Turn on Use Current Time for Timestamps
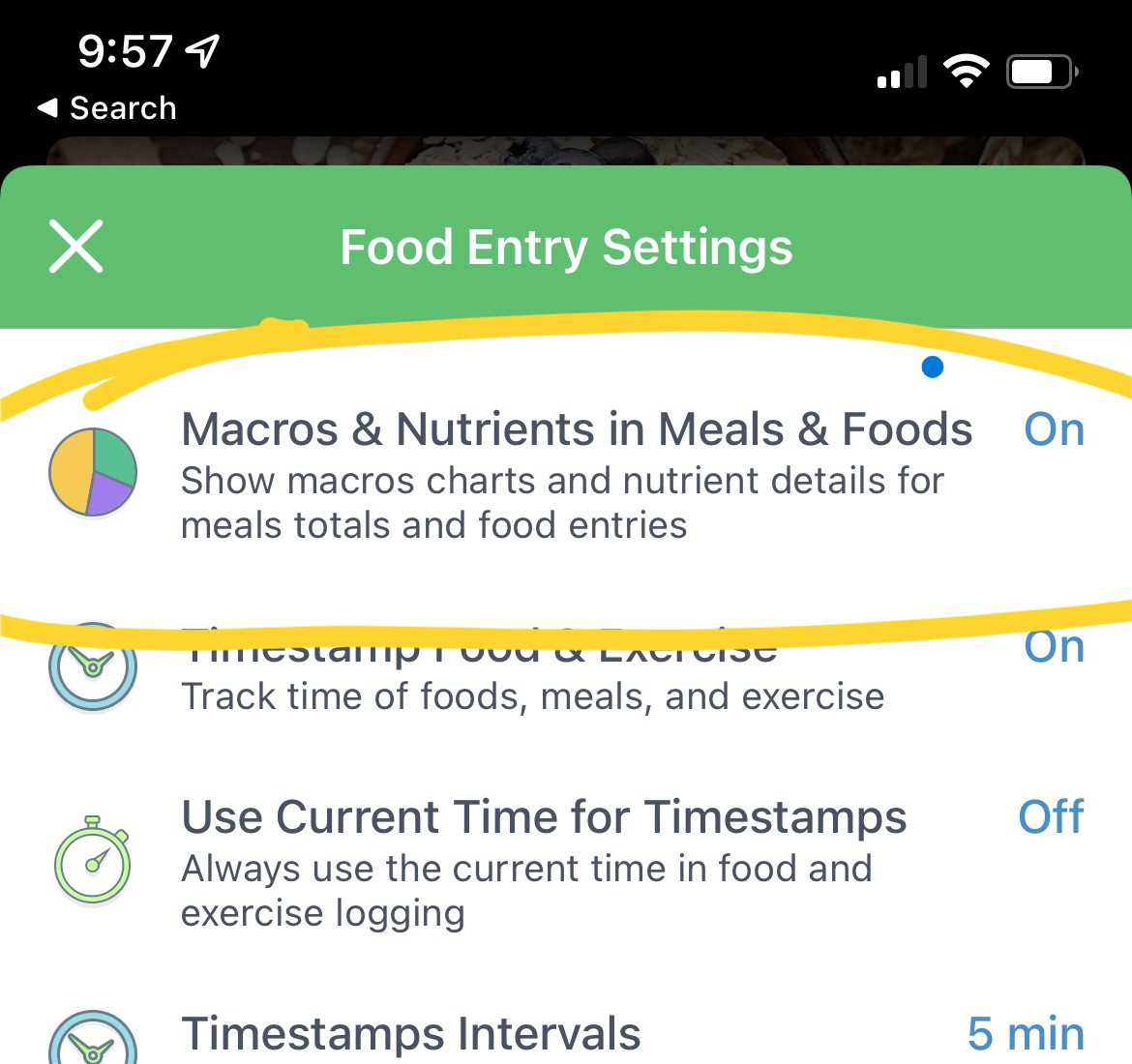 pos(1051,817)
